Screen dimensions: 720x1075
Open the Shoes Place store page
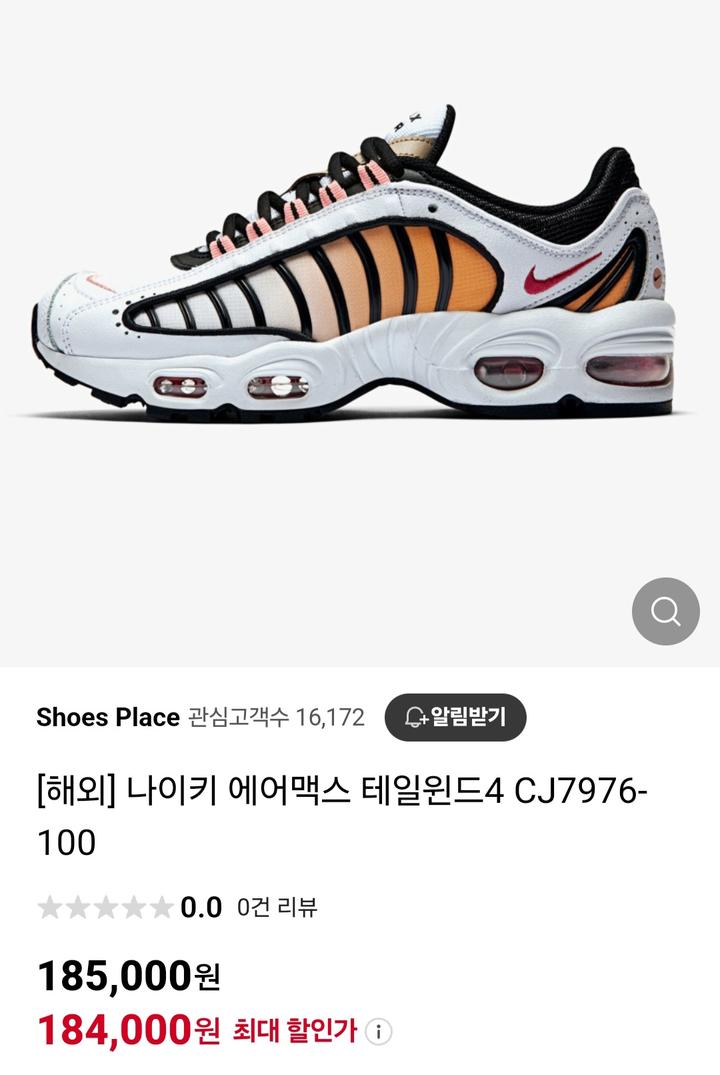click(x=108, y=717)
